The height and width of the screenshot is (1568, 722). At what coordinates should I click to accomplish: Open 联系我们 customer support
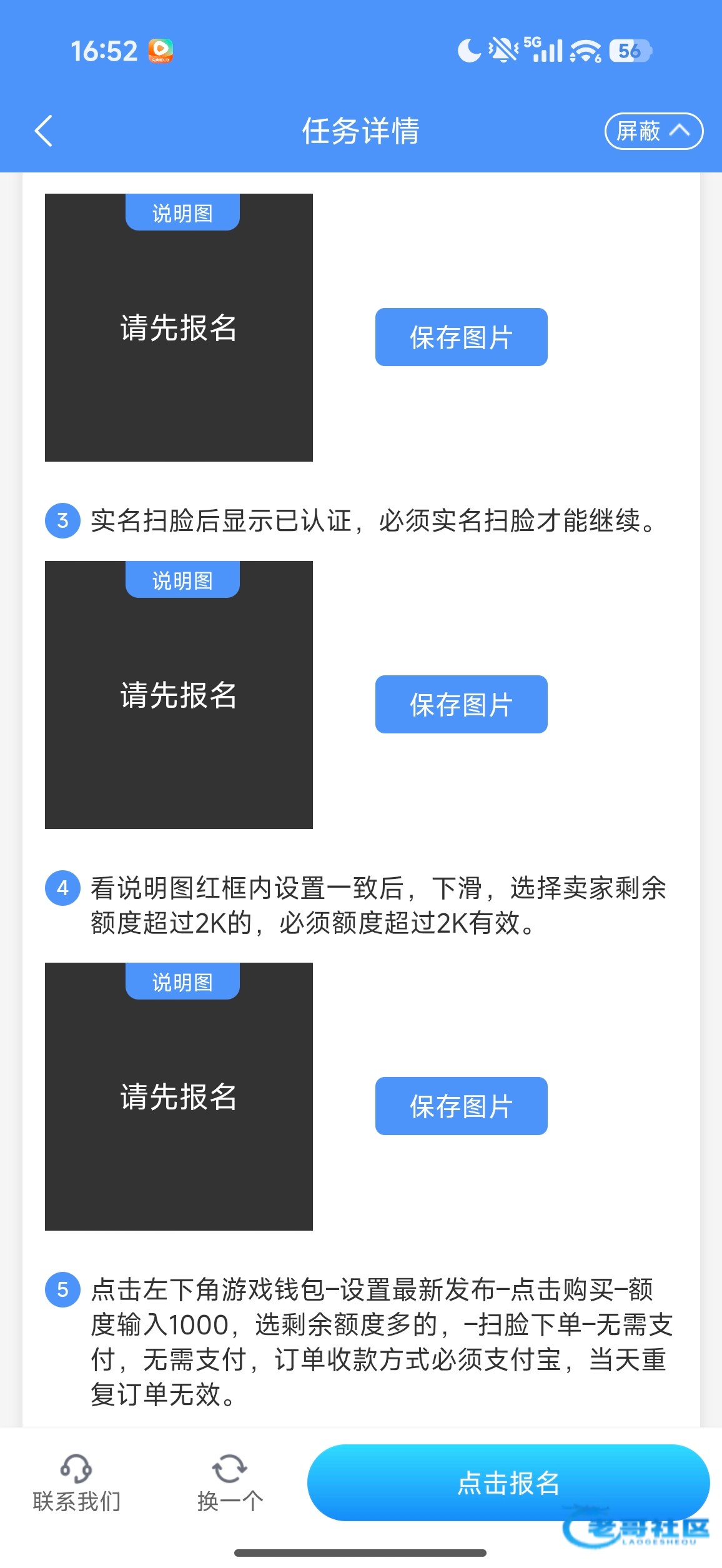click(76, 1483)
